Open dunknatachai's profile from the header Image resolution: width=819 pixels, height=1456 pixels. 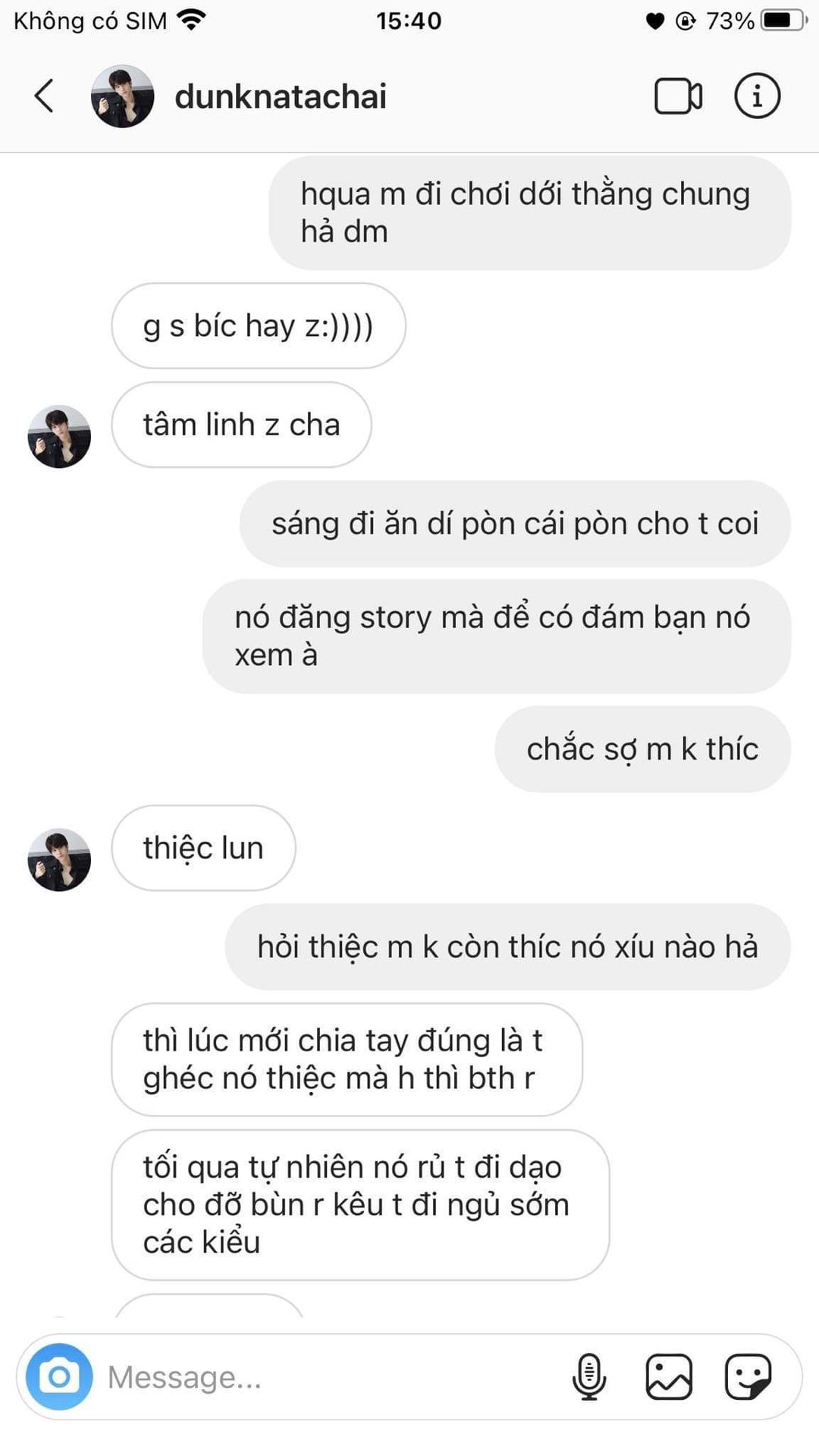[x=280, y=96]
